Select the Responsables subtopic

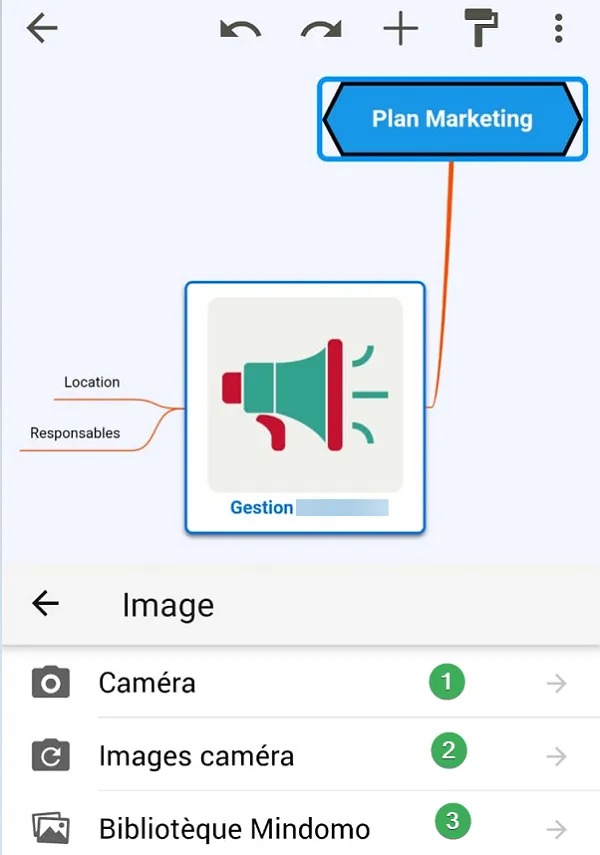click(75, 433)
